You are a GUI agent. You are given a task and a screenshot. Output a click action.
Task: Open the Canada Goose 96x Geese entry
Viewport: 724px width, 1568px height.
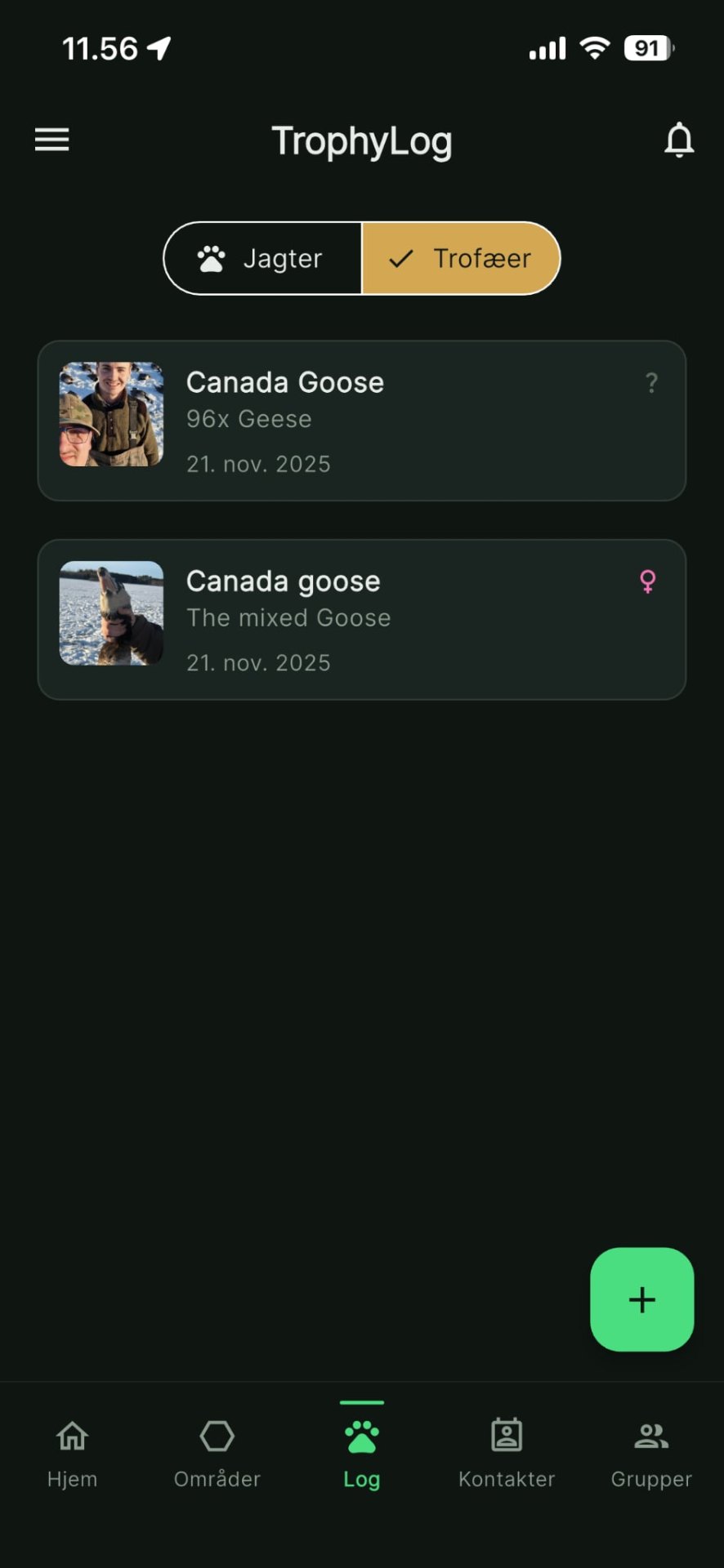[x=362, y=420]
